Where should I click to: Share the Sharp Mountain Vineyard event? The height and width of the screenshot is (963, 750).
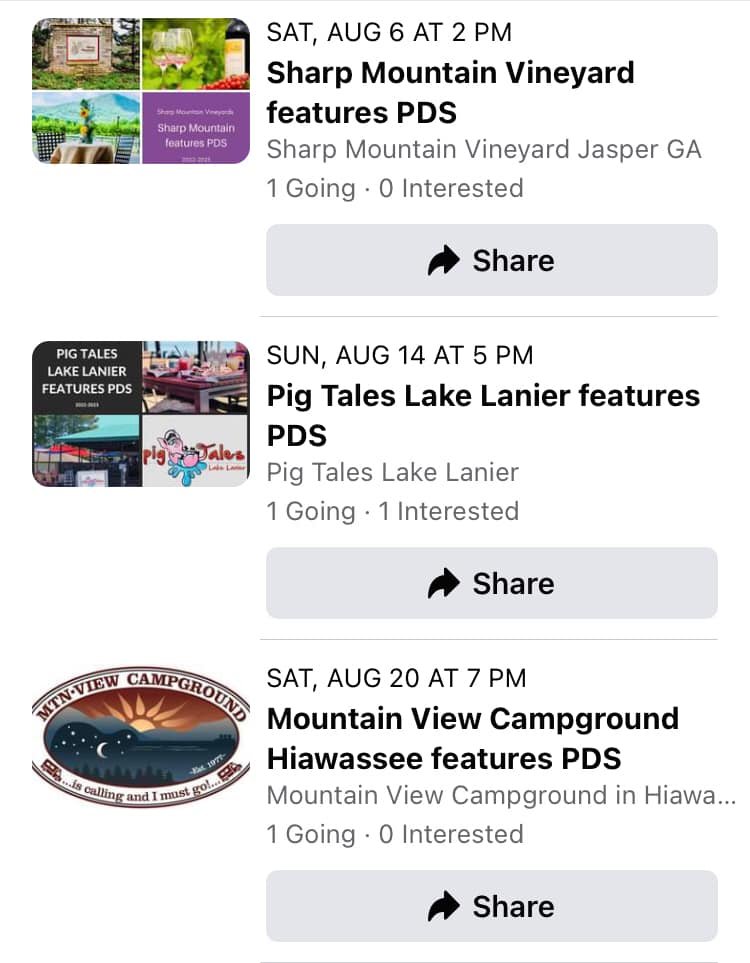click(x=491, y=260)
